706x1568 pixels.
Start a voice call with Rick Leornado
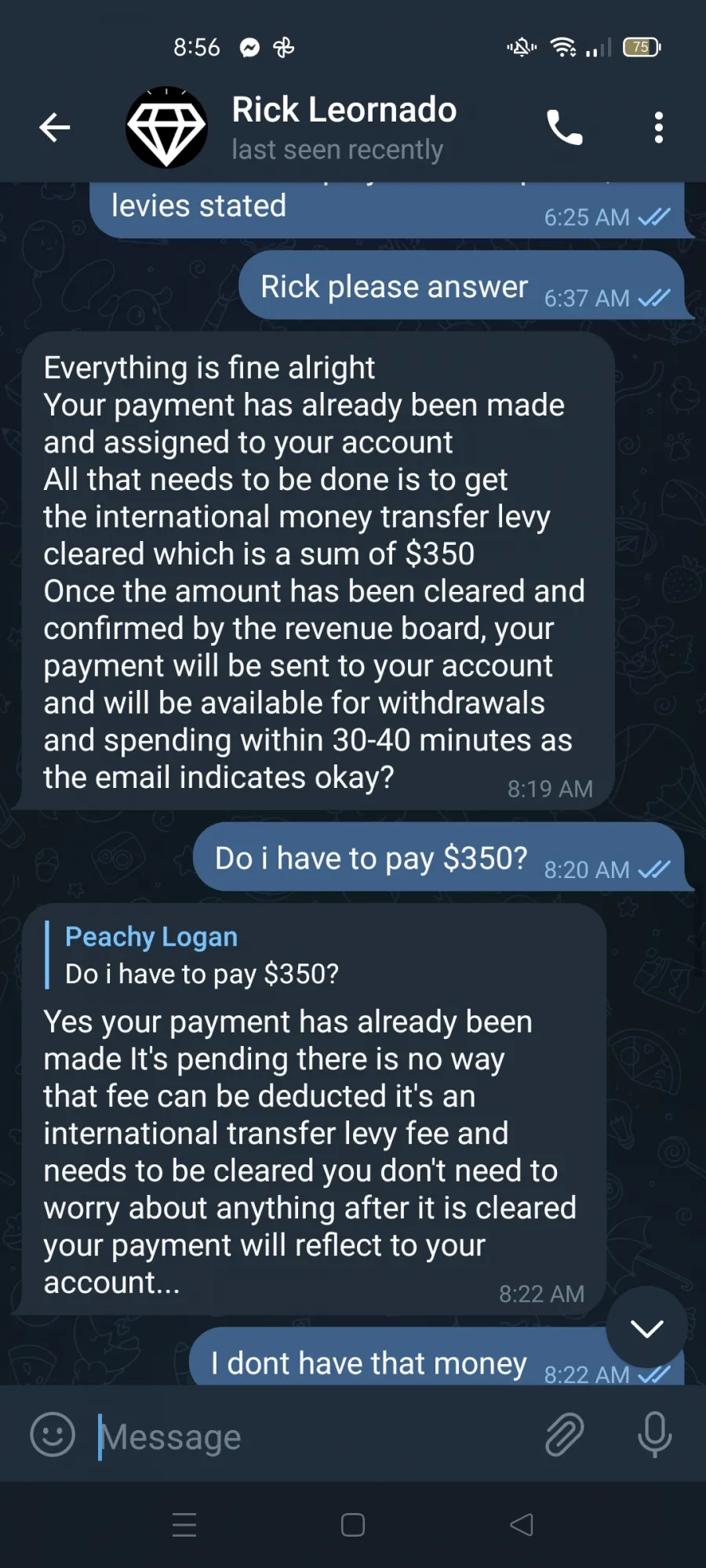pos(565,127)
